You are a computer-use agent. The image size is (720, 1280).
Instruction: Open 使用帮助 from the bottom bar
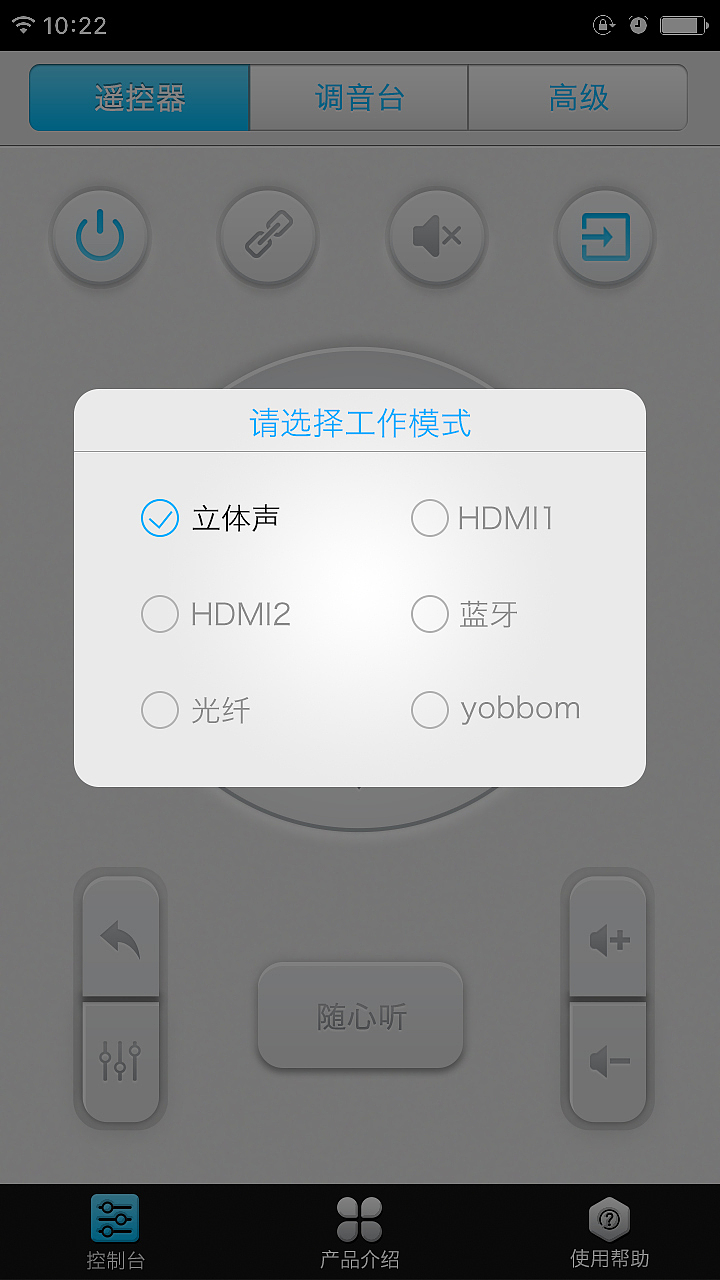point(608,1228)
